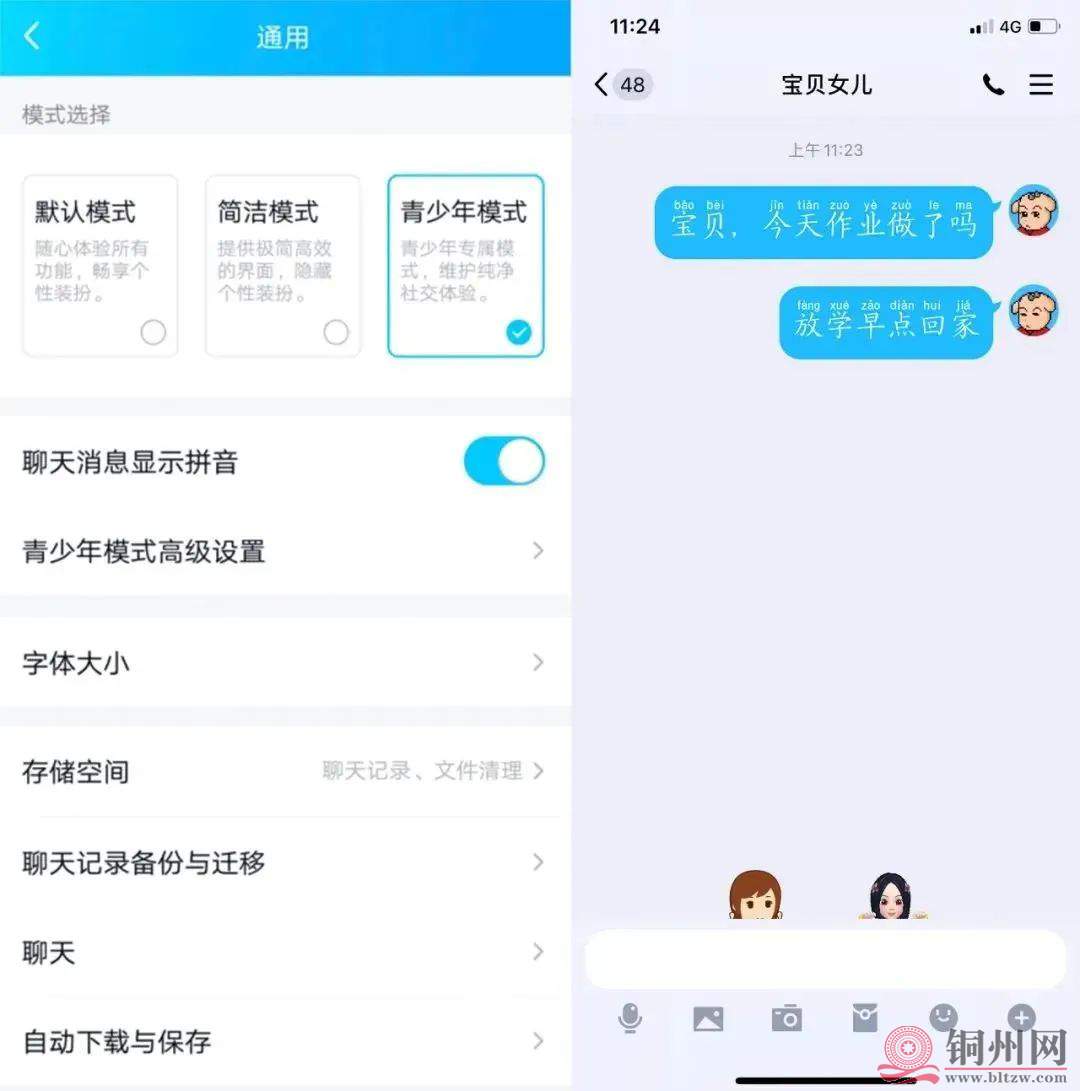Viewport: 1080px width, 1091px height.
Task: Open 字体大小 settings
Action: tap(285, 663)
